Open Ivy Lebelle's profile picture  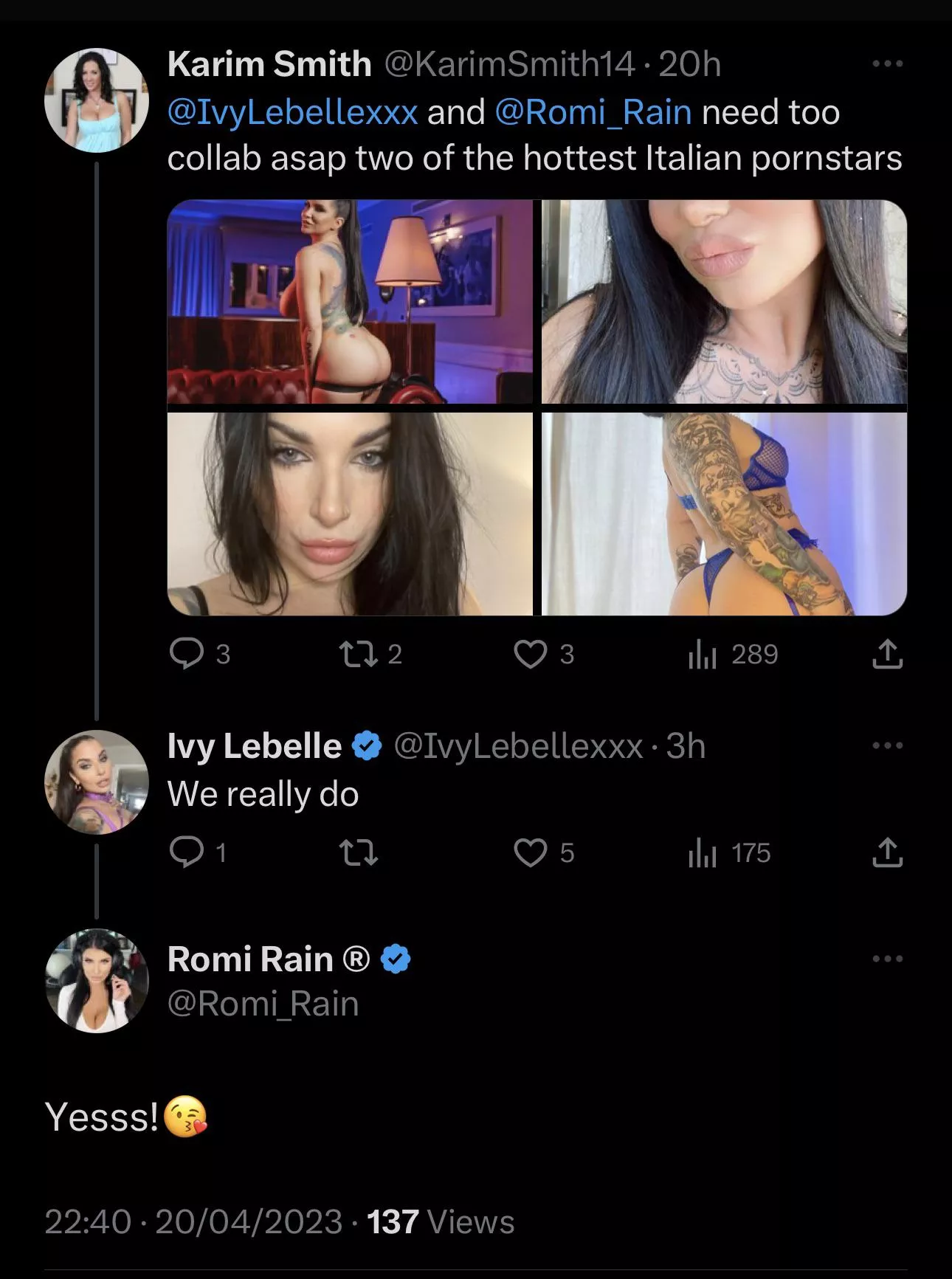[97, 782]
